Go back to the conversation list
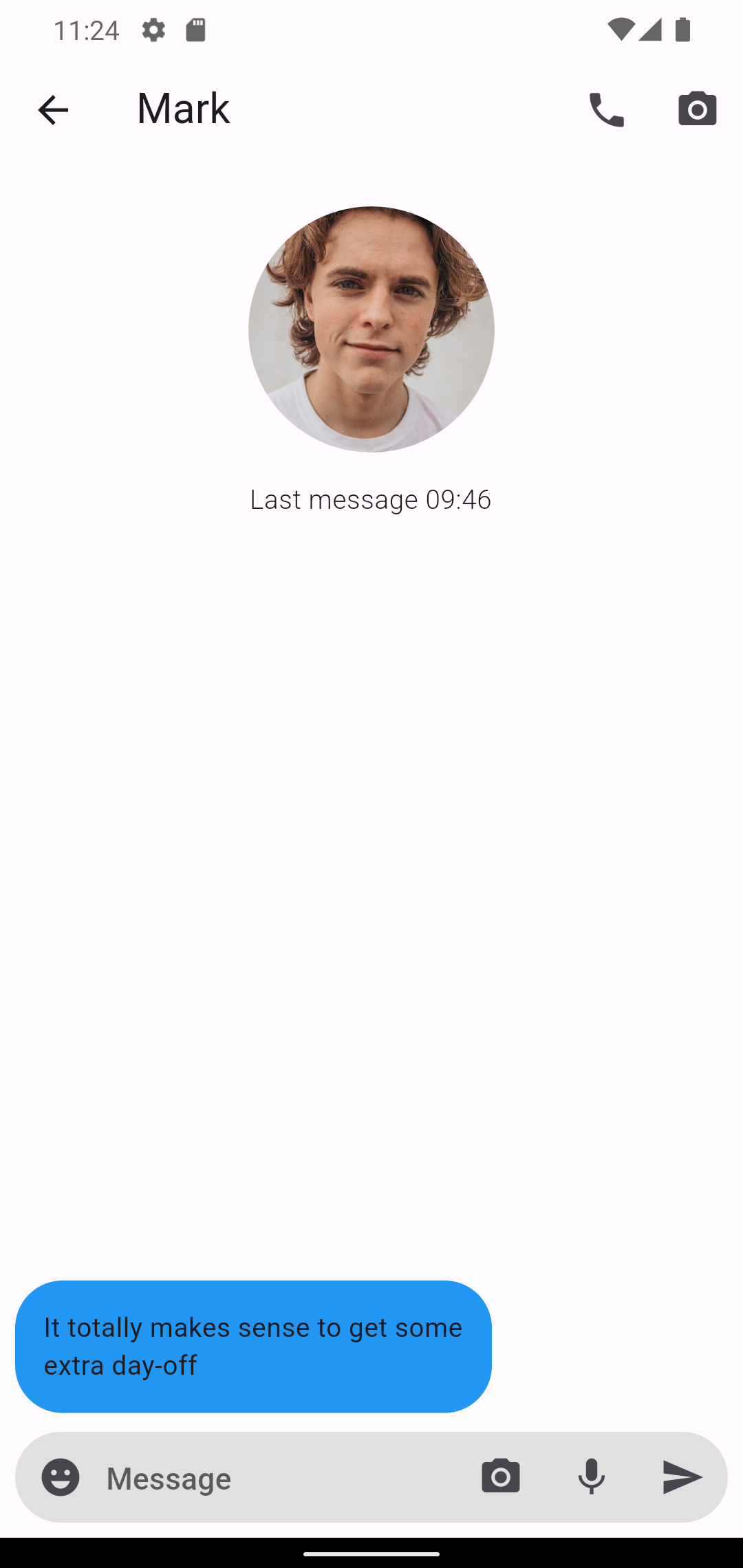Screen dimensions: 743x1568 coord(52,109)
